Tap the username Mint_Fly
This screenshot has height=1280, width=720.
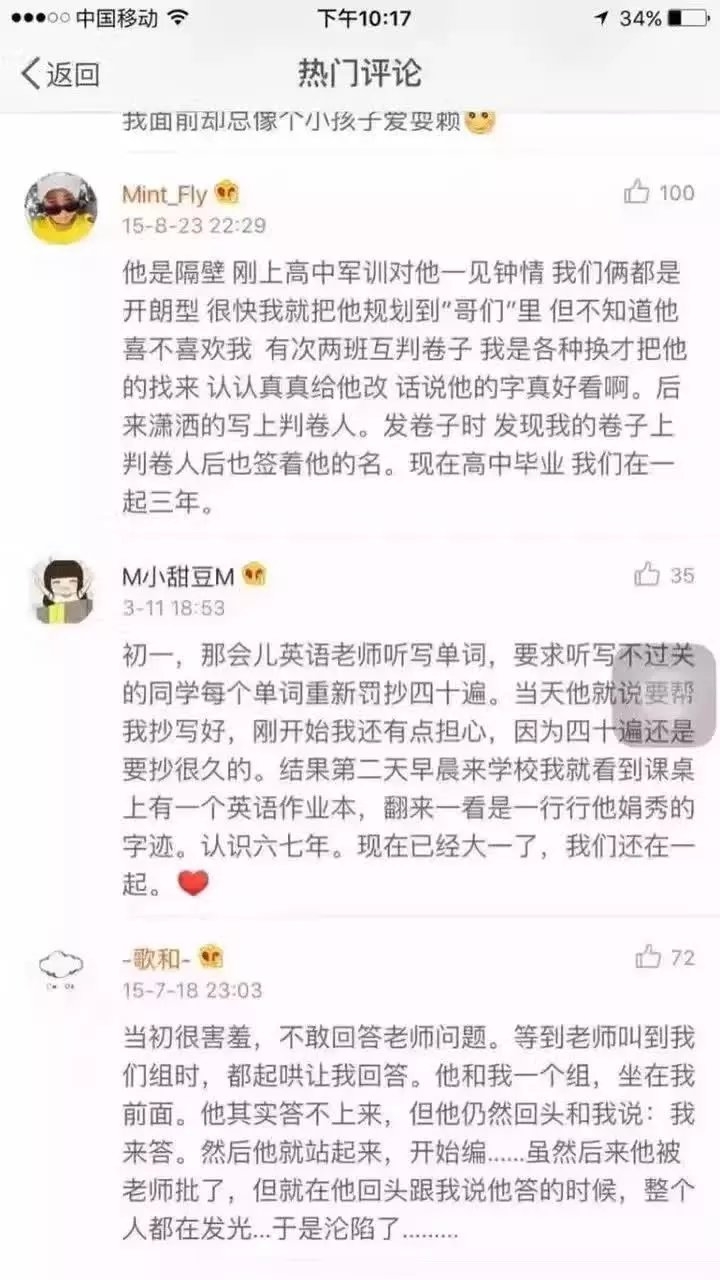(x=165, y=193)
